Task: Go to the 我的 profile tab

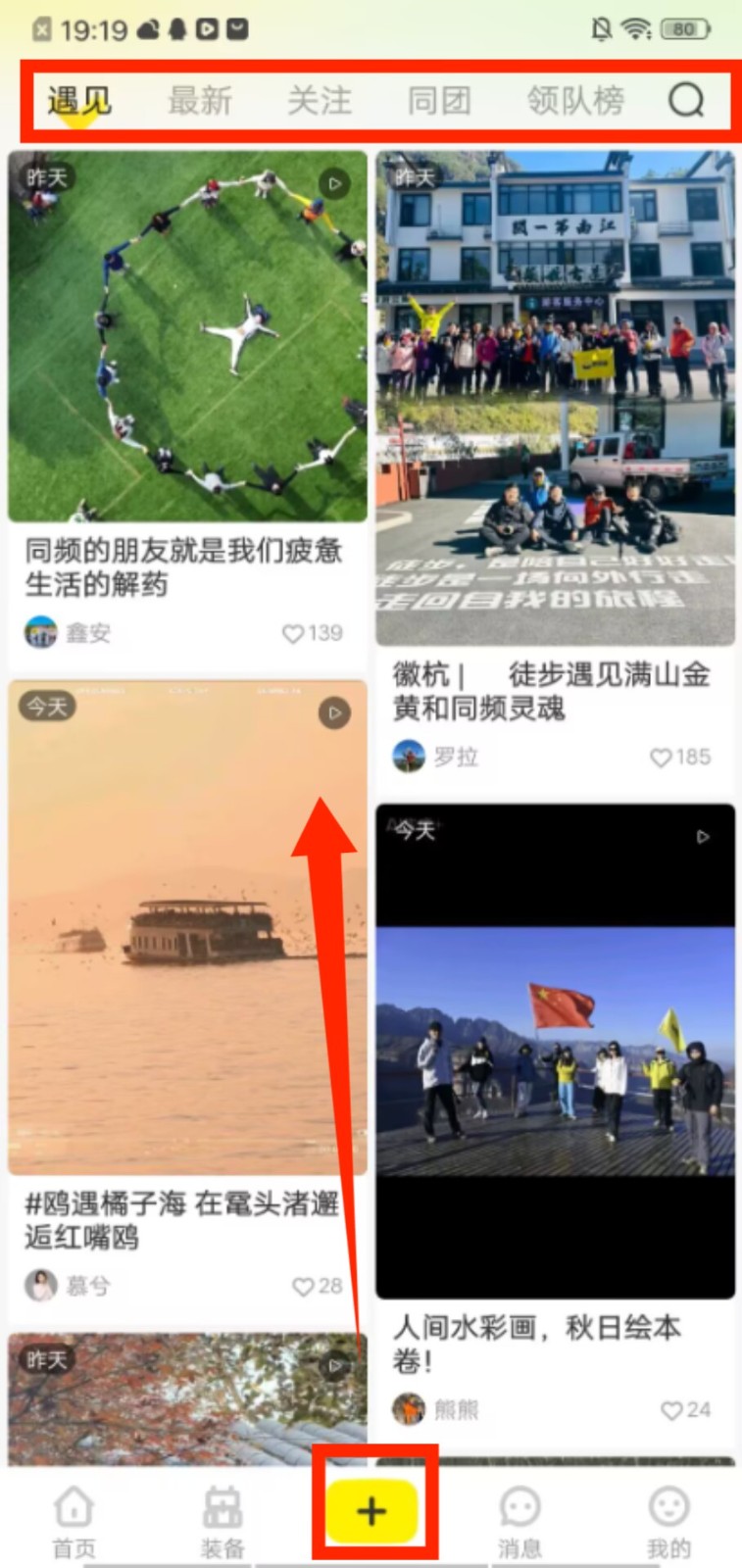Action: coord(668,1520)
